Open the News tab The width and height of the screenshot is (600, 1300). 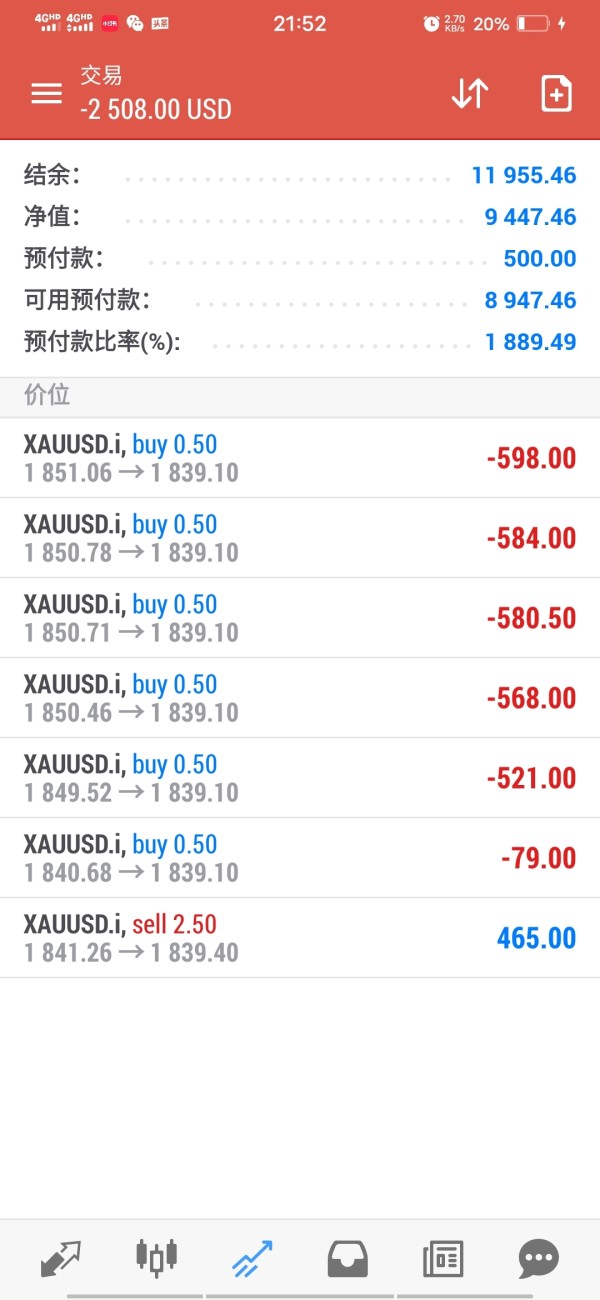443,1257
